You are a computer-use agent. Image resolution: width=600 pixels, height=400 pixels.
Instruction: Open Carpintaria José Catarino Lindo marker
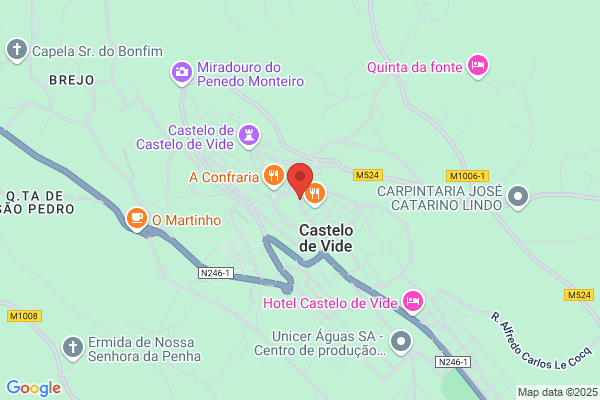518,197
